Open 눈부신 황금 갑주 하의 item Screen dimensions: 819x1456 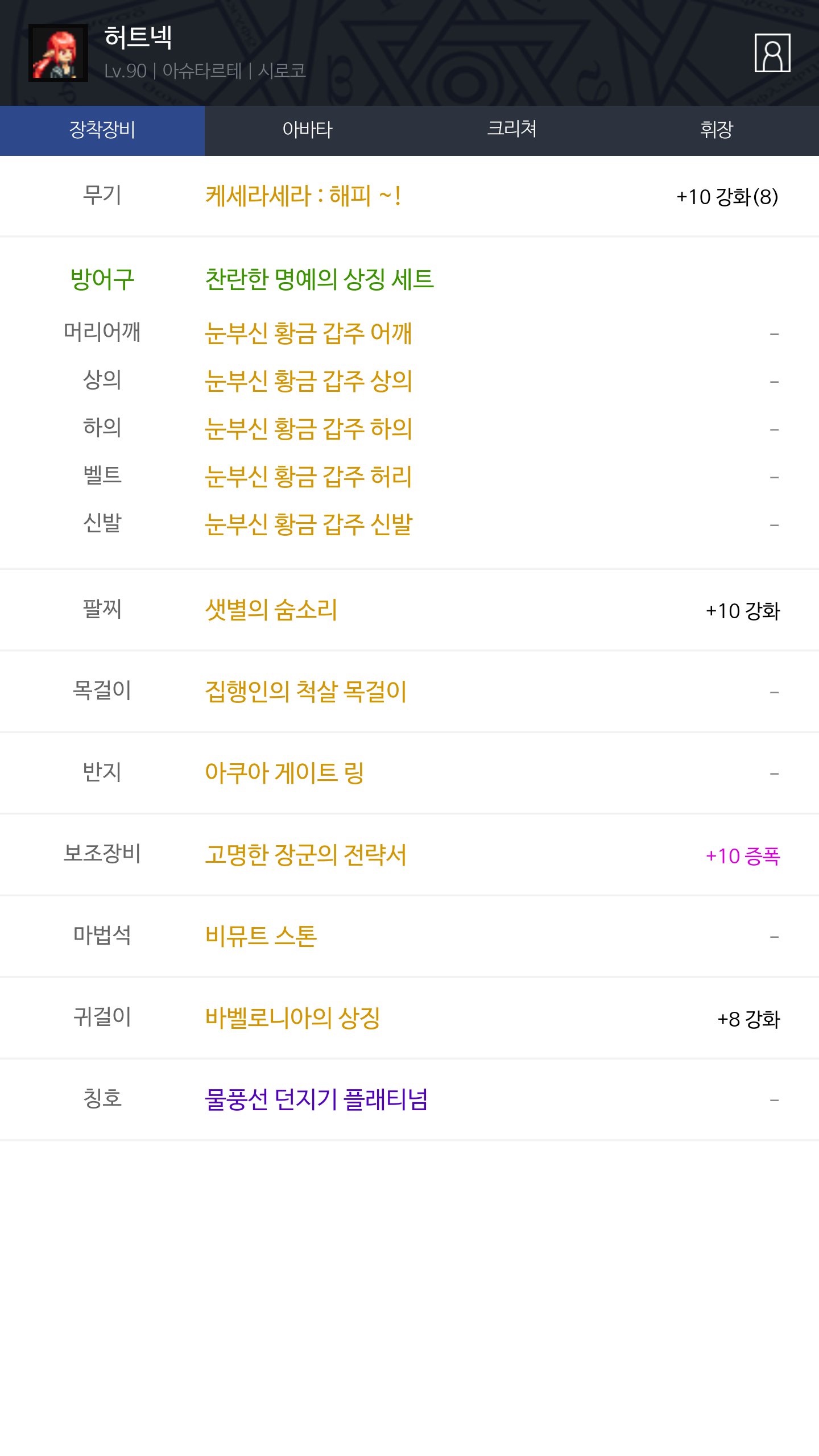tap(308, 429)
